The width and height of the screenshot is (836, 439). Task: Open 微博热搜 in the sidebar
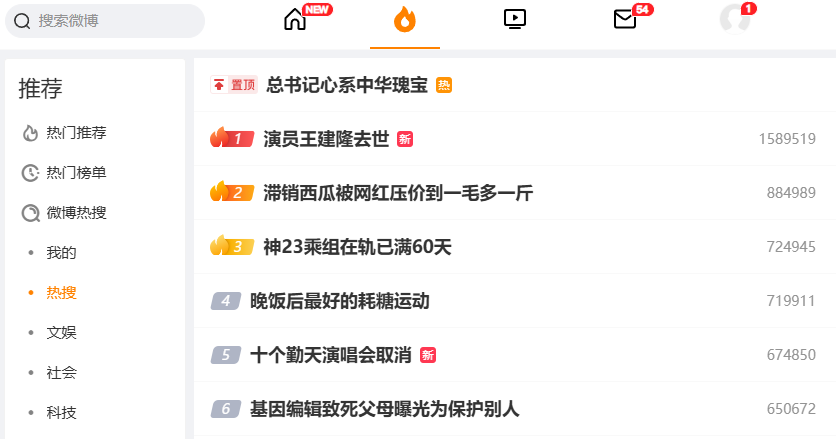(76, 212)
